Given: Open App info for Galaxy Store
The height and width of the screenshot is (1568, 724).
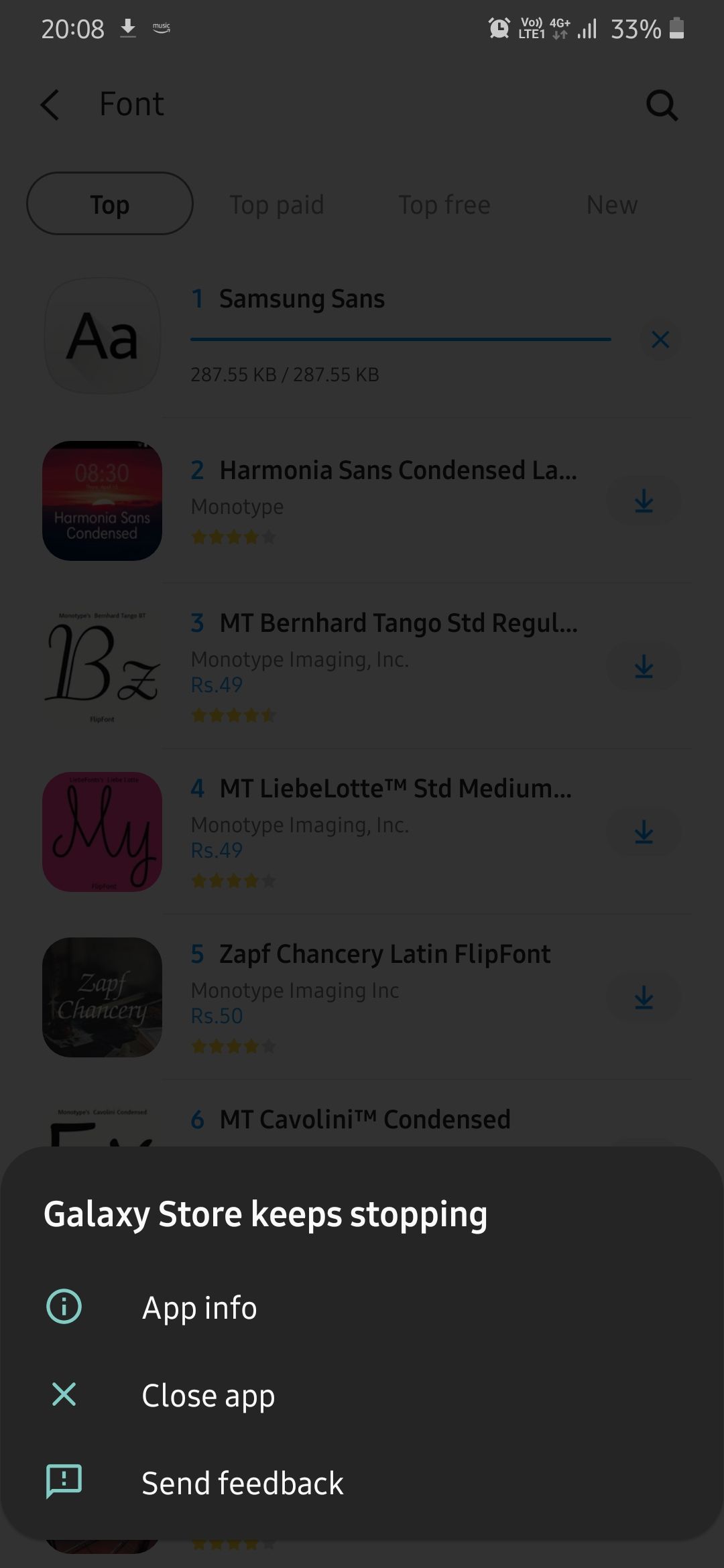Looking at the screenshot, I should coord(199,1307).
